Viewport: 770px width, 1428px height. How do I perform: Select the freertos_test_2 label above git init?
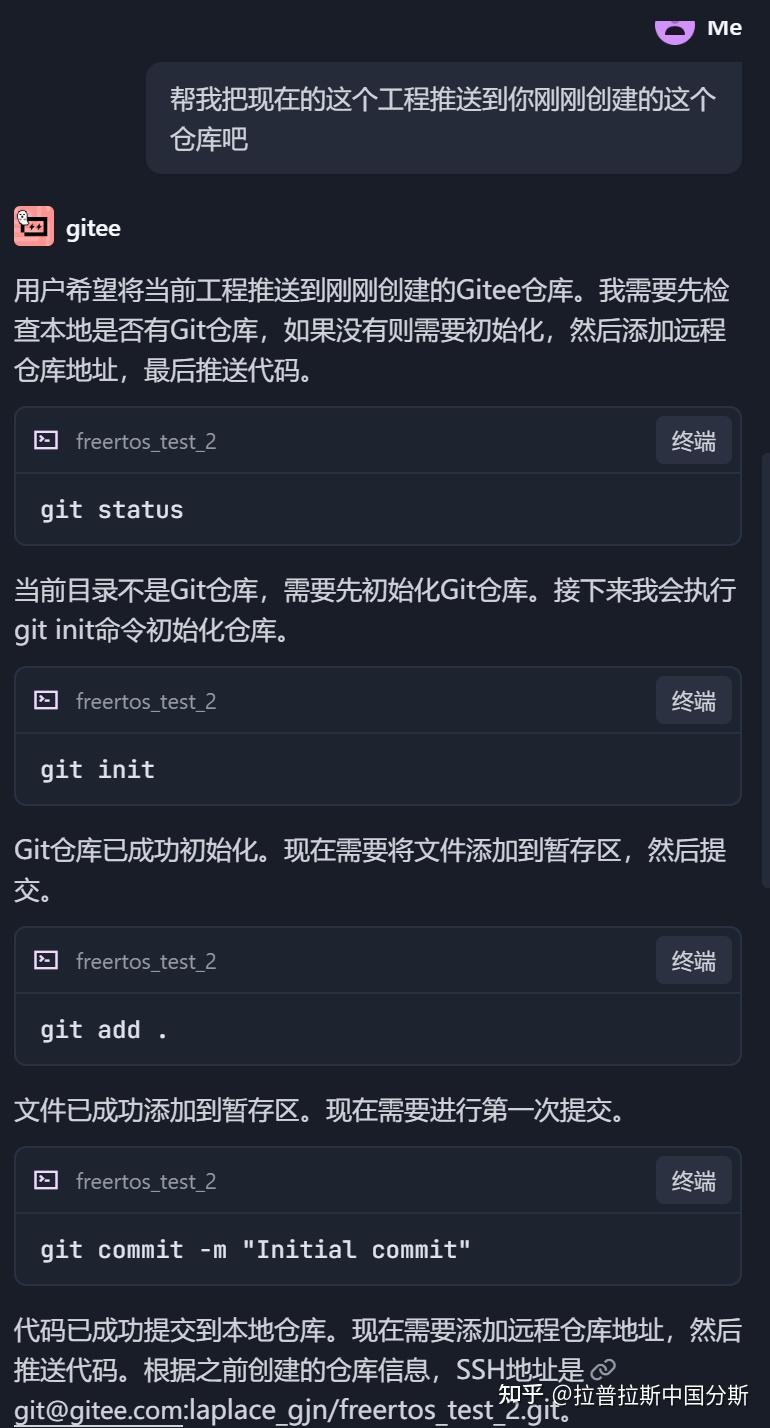pyautogui.click(x=146, y=701)
